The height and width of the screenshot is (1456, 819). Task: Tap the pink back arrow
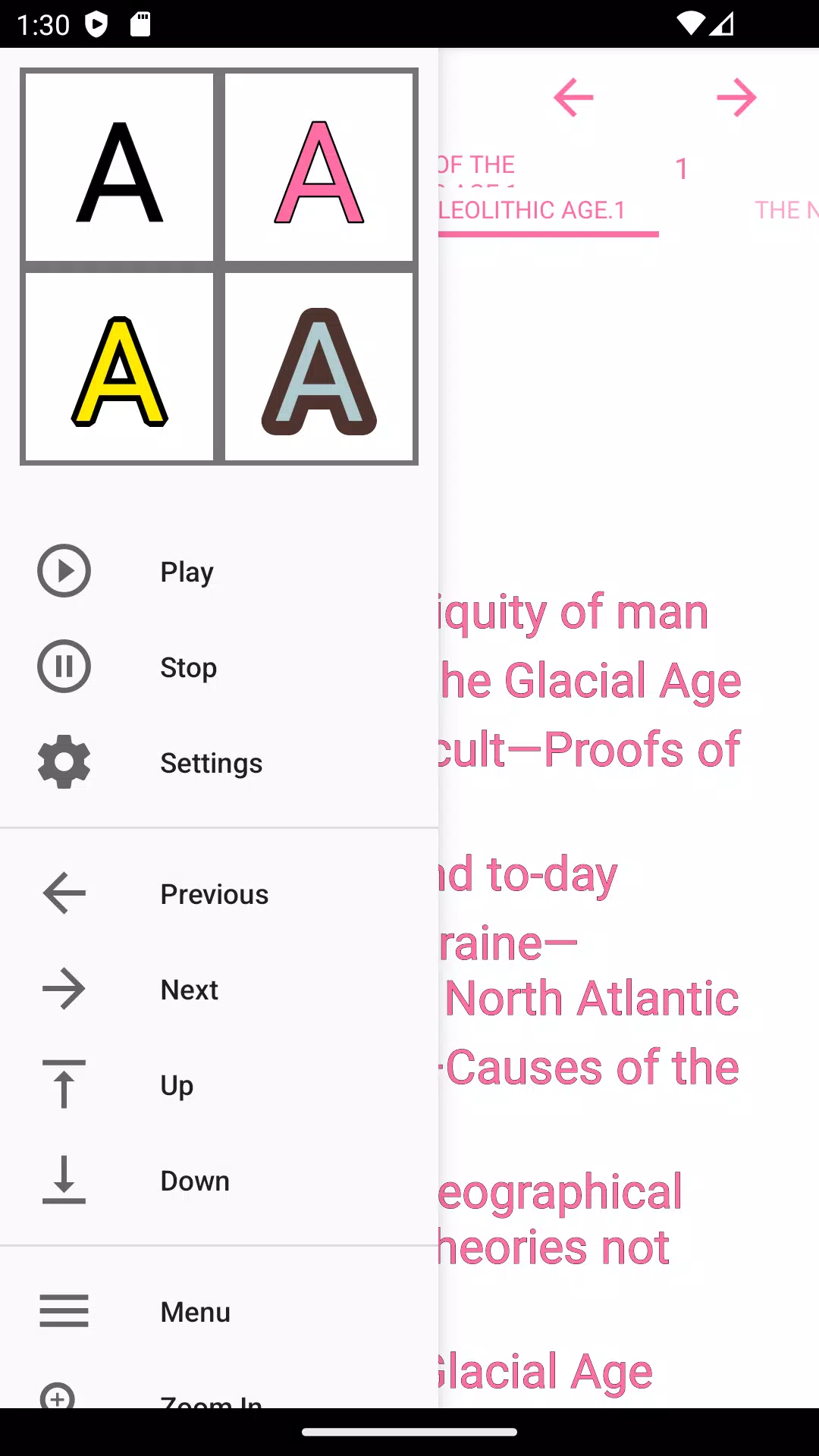(x=573, y=97)
